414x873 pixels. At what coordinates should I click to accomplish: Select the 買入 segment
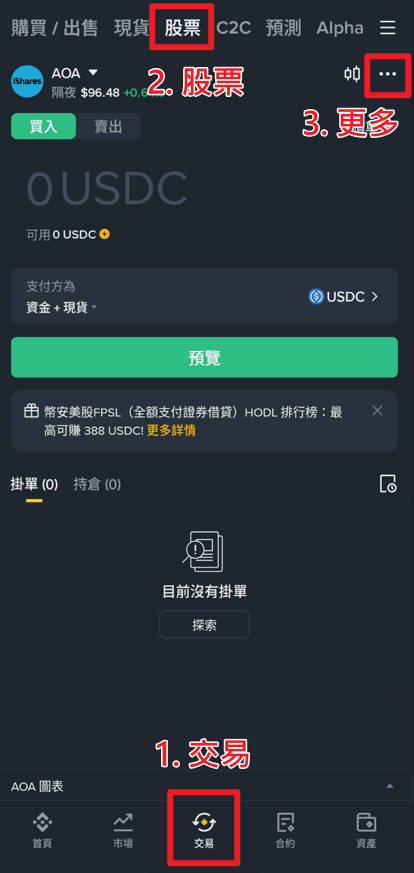click(43, 127)
